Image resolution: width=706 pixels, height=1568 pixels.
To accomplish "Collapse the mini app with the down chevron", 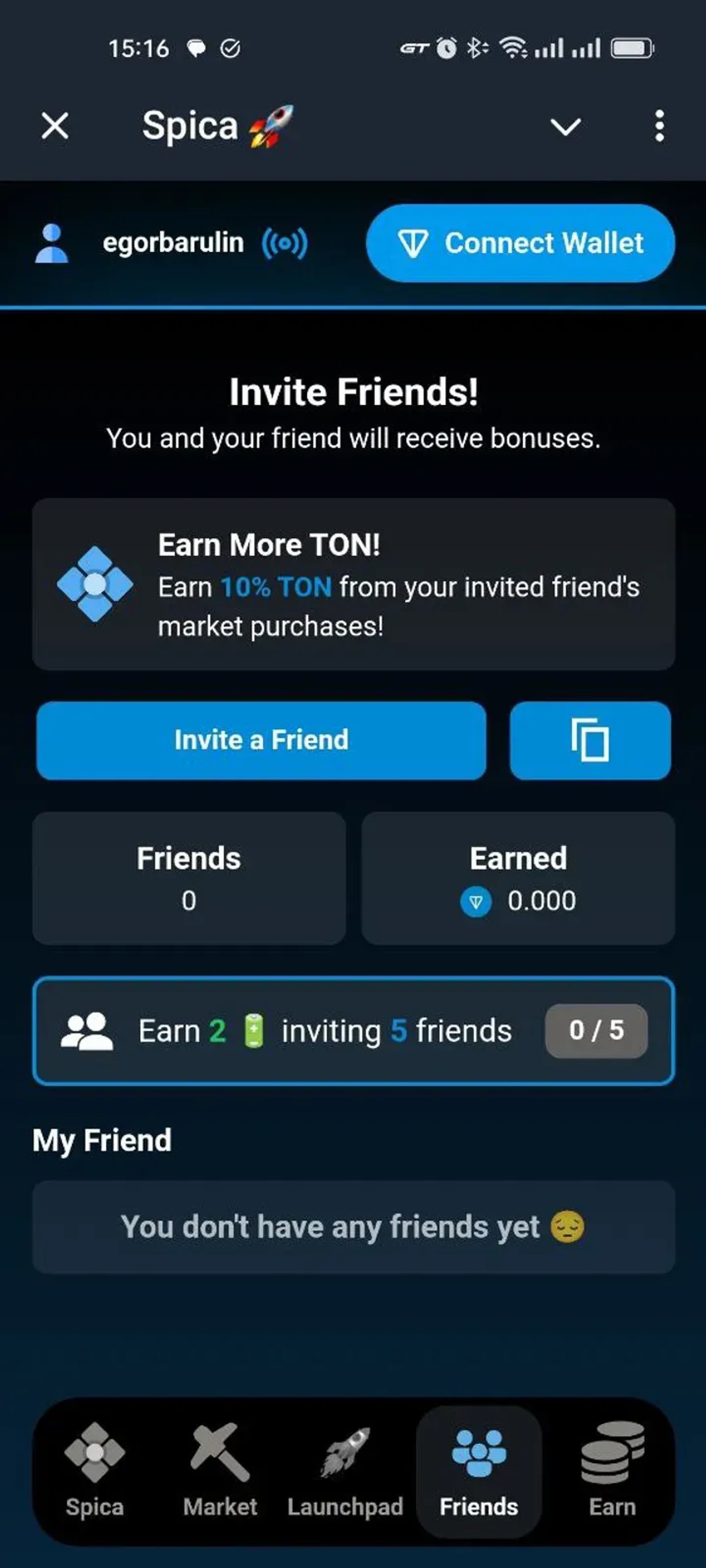I will 565,127.
